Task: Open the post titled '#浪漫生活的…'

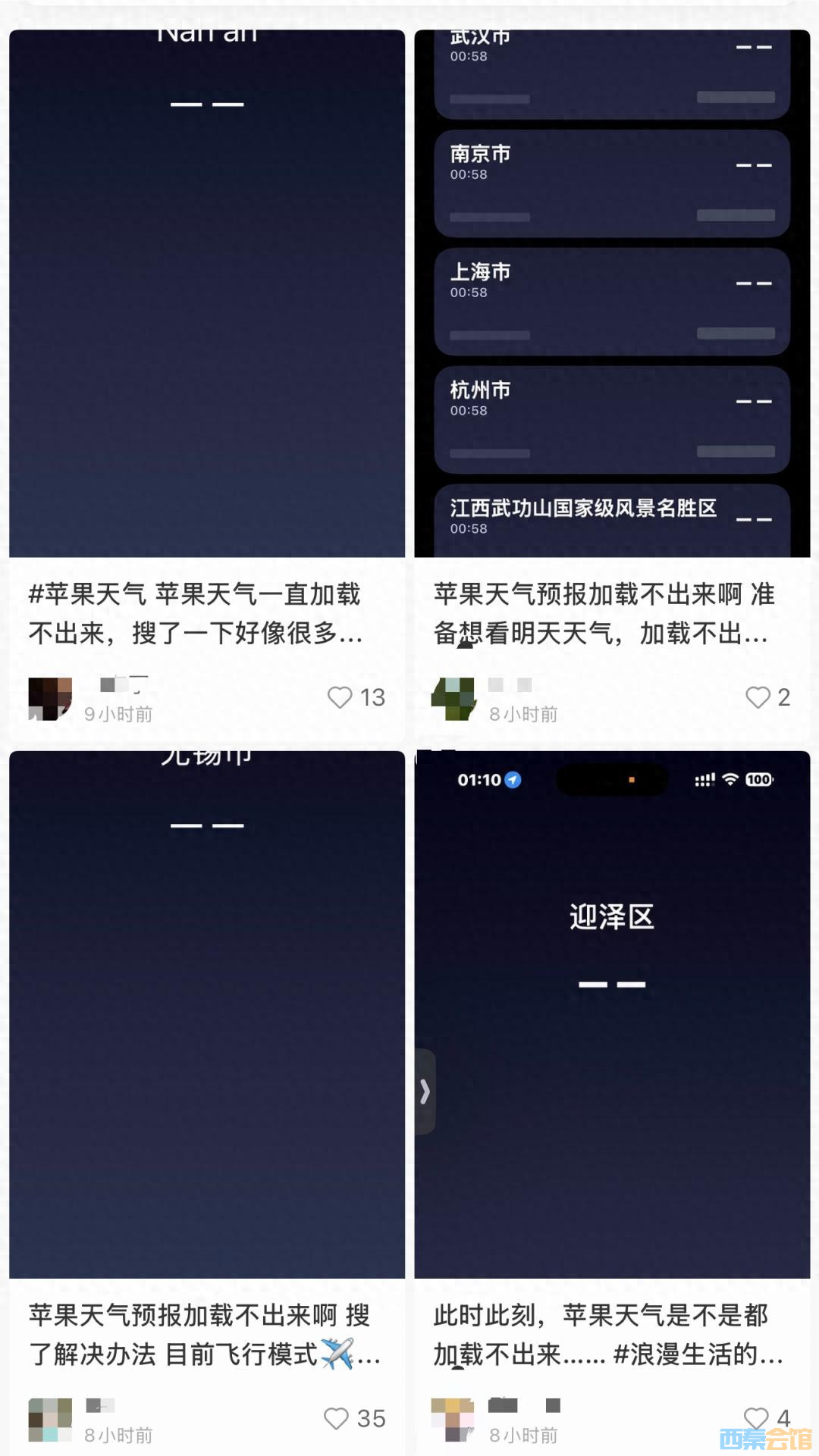Action: pyautogui.click(x=607, y=1335)
